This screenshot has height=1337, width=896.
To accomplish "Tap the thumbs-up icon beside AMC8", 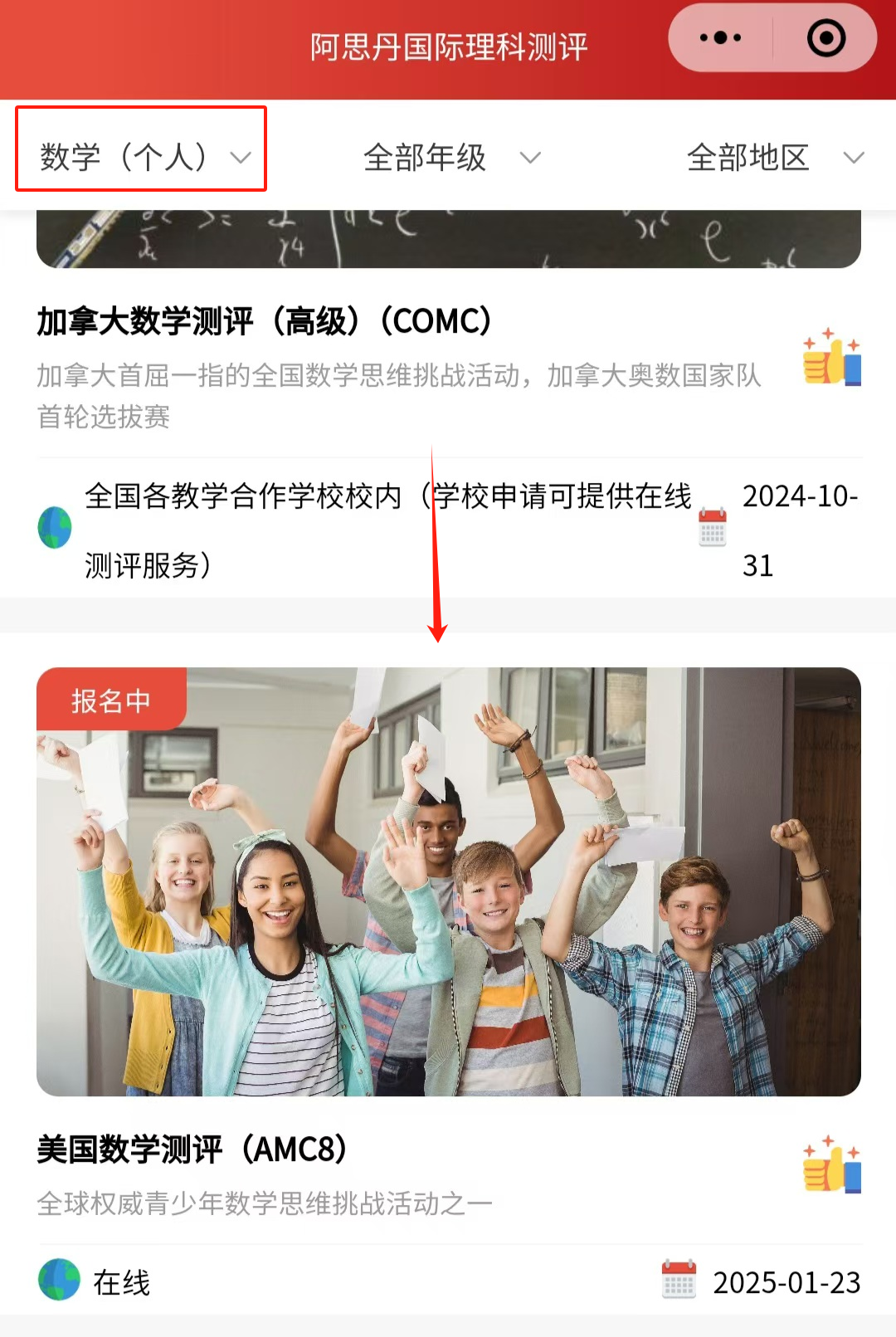I will 831,1165.
